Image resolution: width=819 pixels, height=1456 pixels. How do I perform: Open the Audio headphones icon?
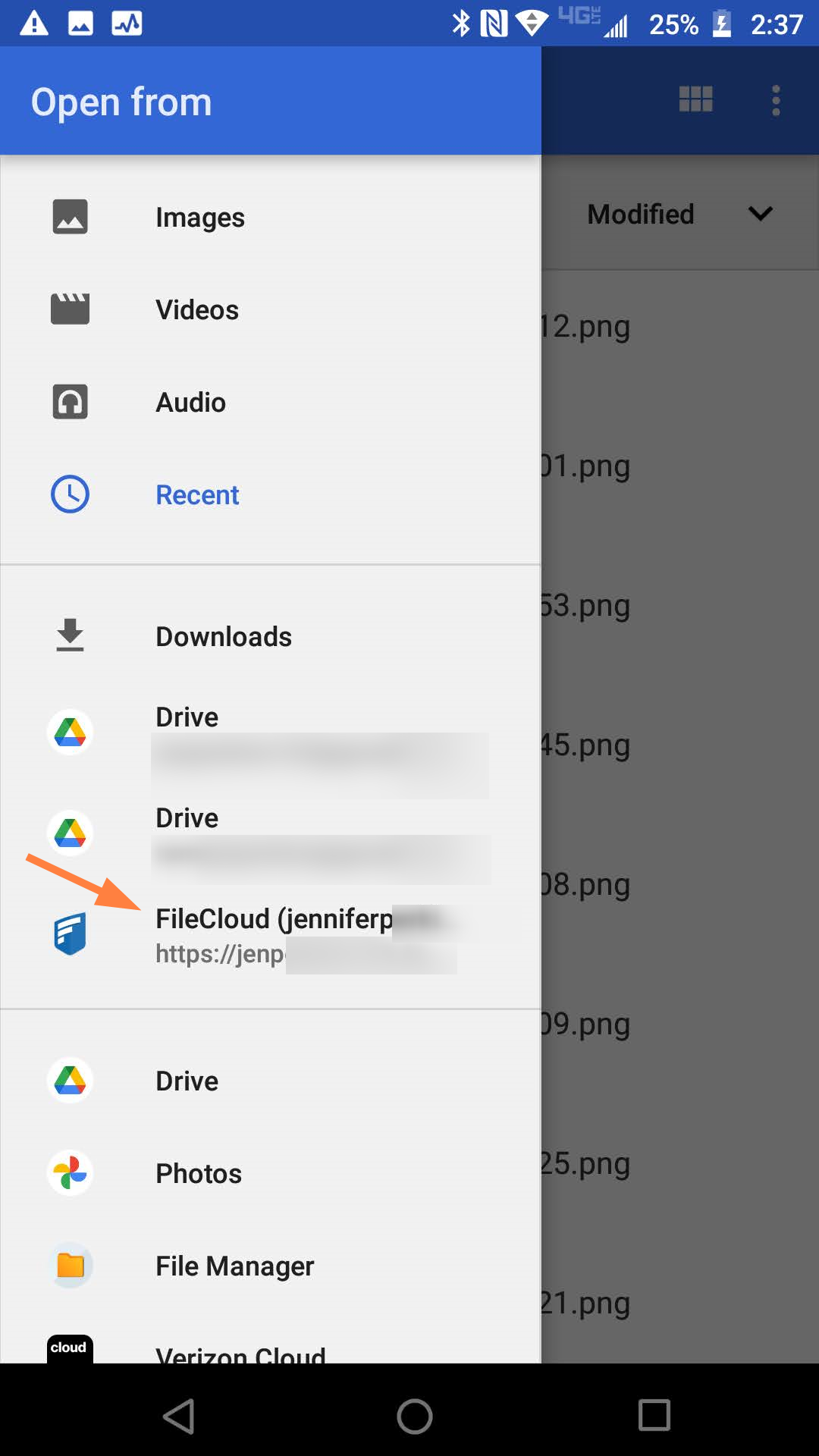pyautogui.click(x=69, y=402)
